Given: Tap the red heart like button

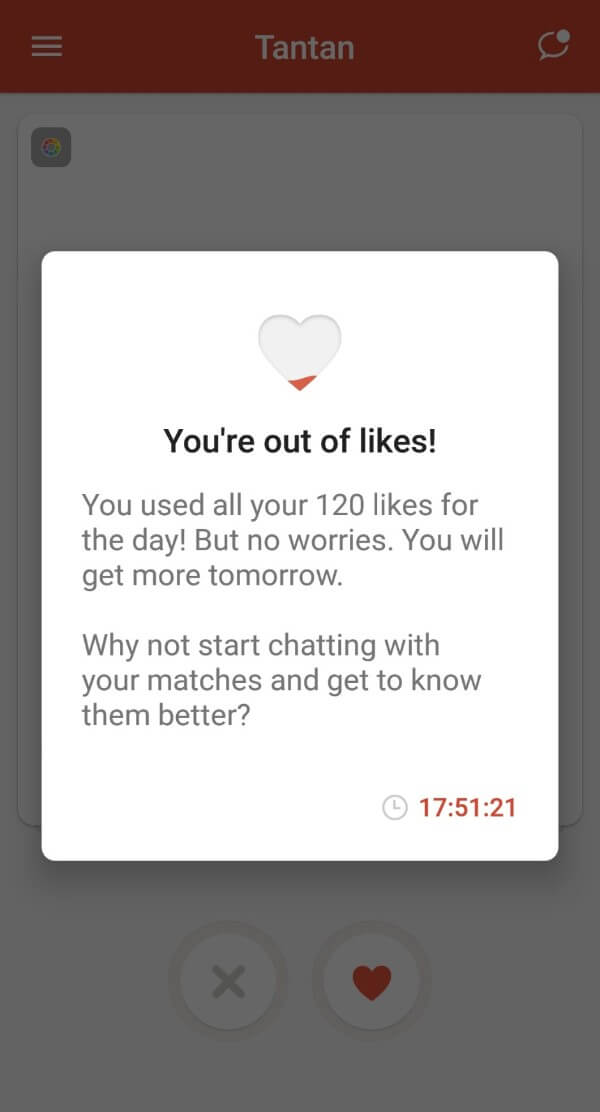Looking at the screenshot, I should pos(372,981).
